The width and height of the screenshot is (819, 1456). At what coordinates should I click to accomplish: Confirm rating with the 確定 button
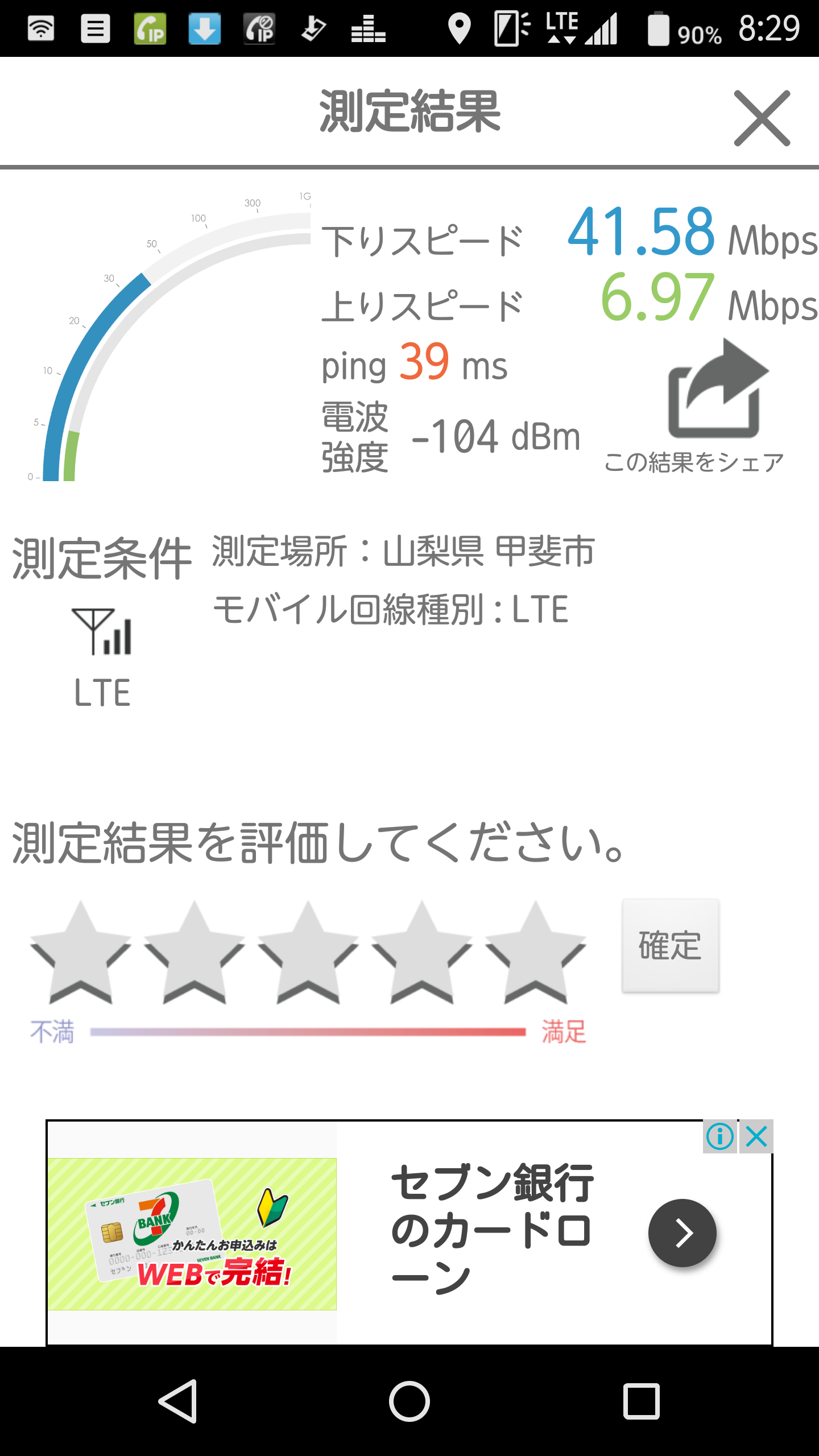click(x=670, y=945)
